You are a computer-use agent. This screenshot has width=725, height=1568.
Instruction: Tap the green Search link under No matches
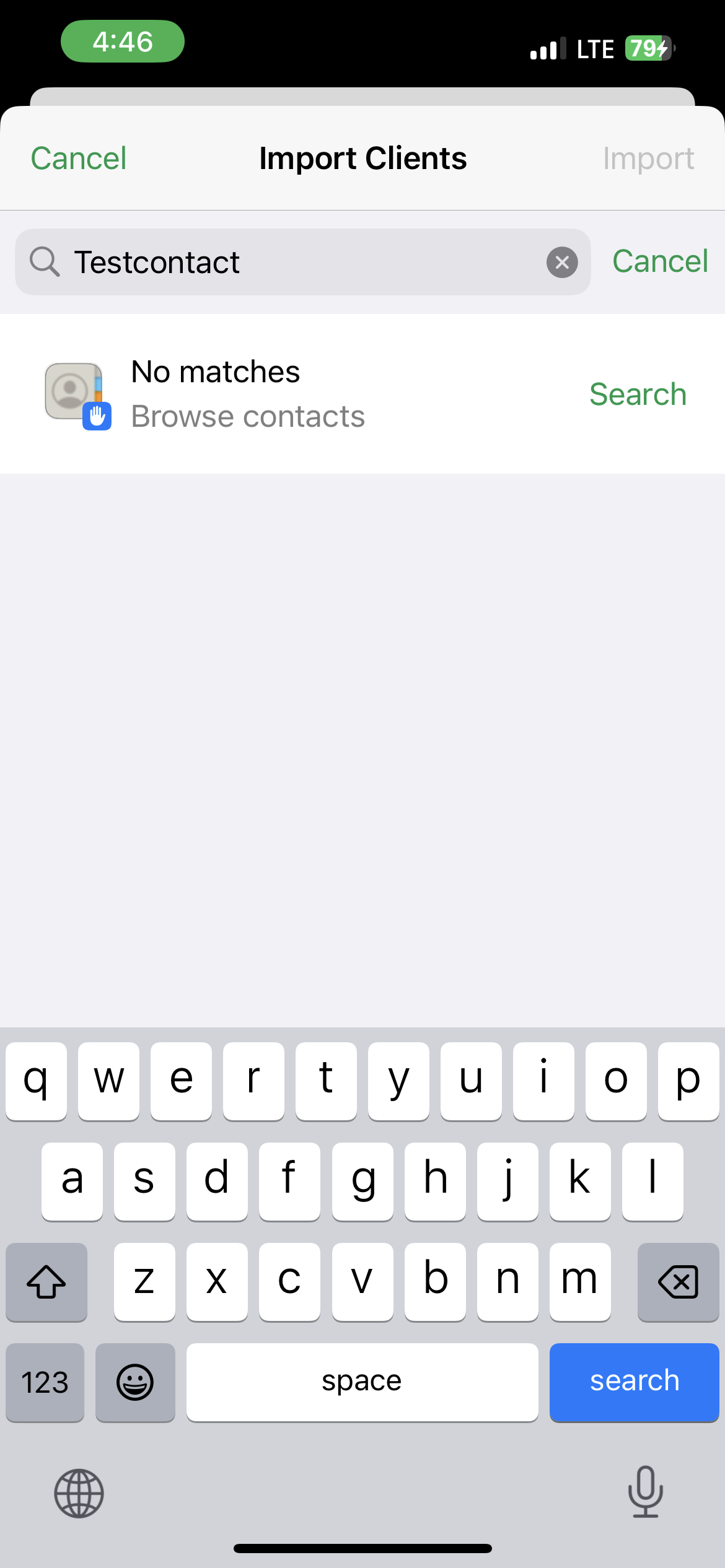pos(638,394)
